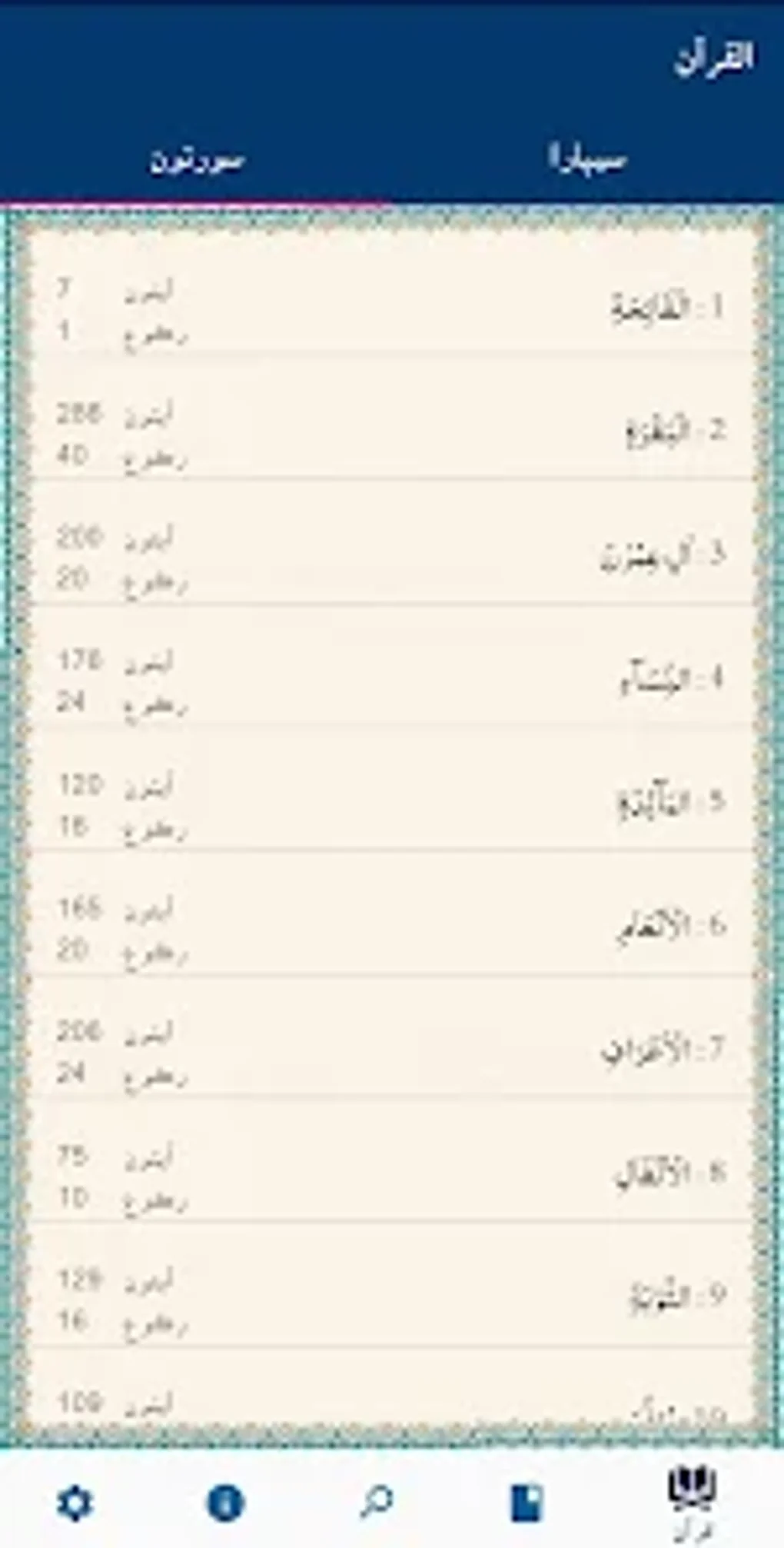Open surah 6 Al-An'am
The image size is (784, 1548).
point(392,927)
